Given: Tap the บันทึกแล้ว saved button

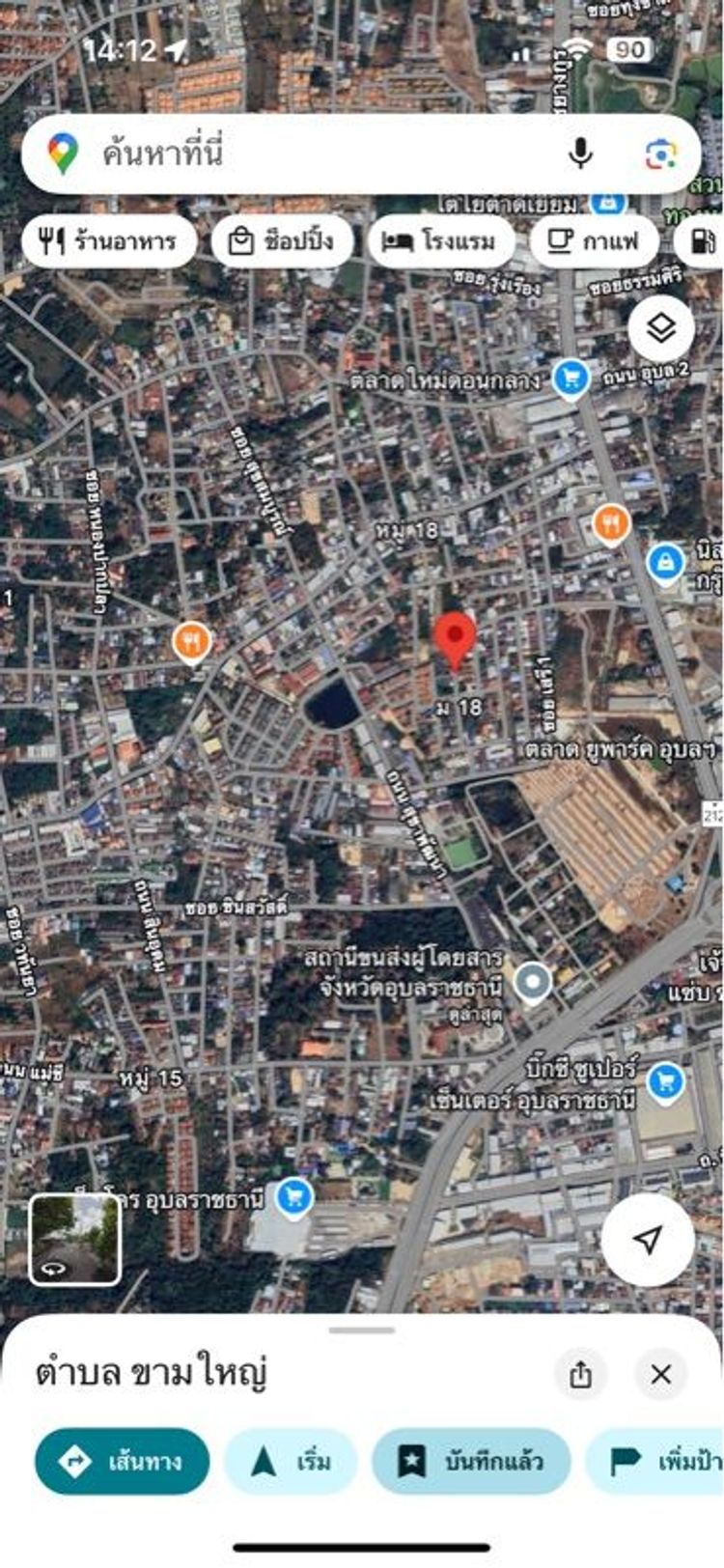Looking at the screenshot, I should click(x=471, y=1462).
